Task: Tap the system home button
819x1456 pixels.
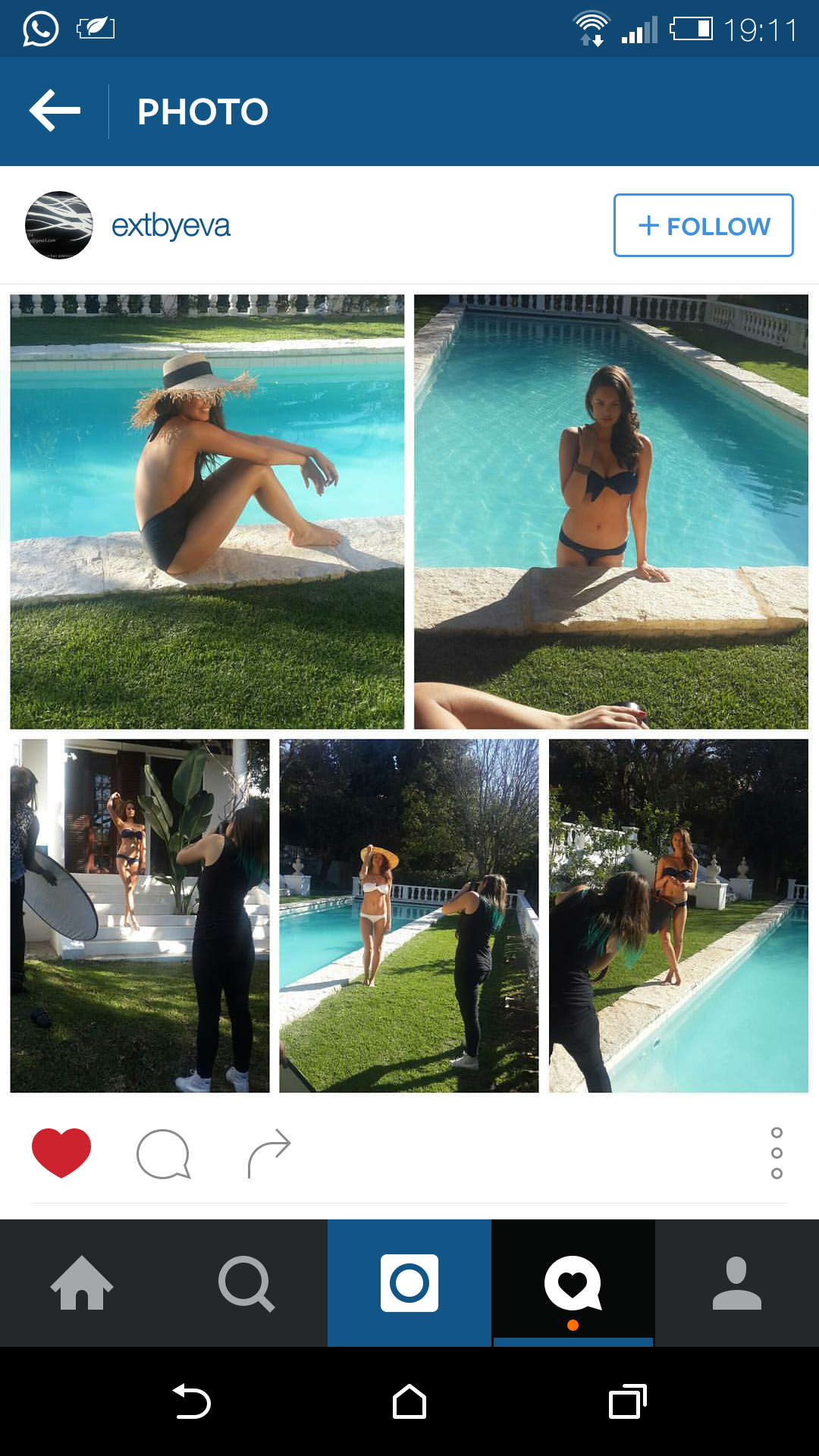Action: (x=409, y=1401)
